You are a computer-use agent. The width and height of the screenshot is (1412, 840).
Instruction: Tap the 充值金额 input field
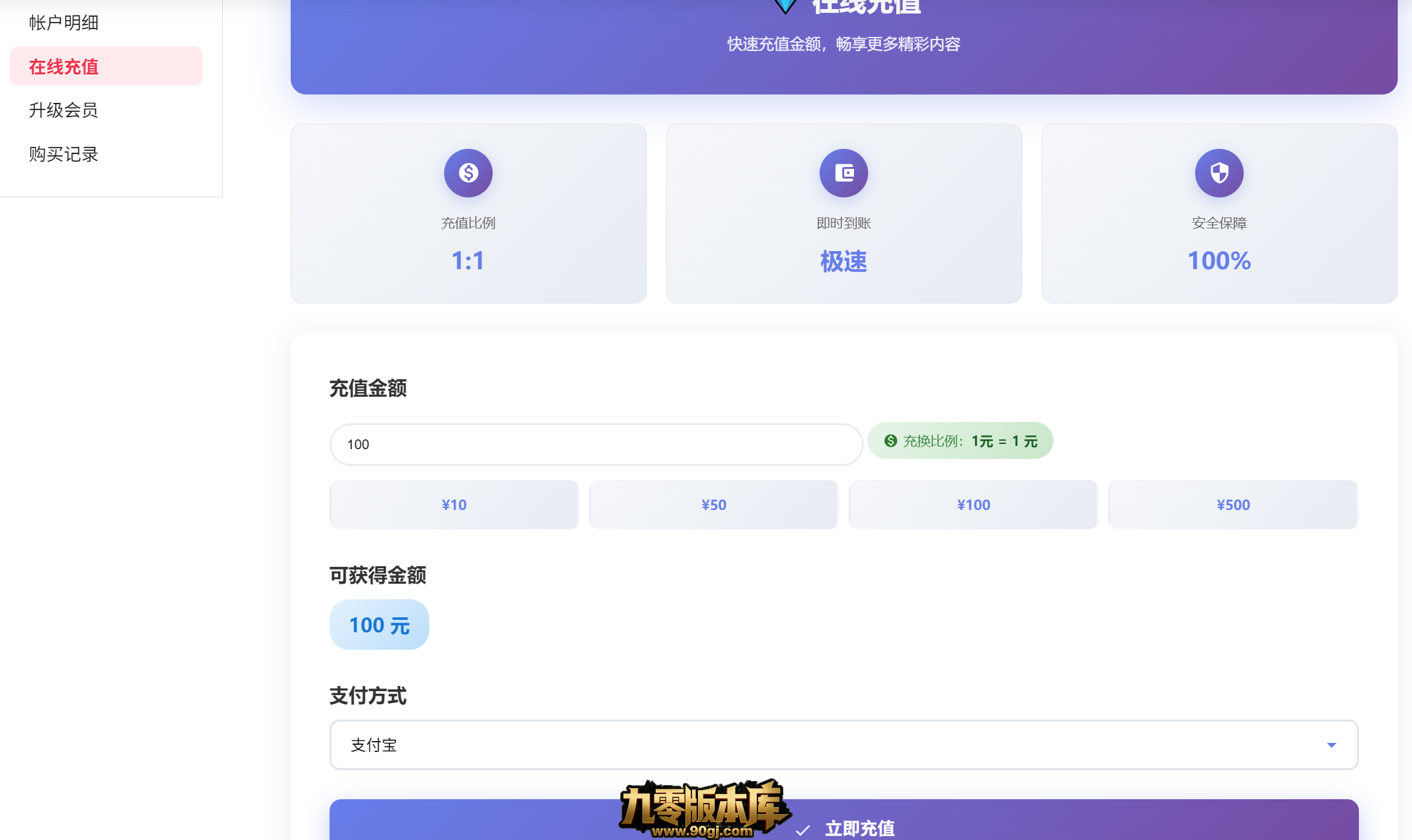tap(596, 445)
